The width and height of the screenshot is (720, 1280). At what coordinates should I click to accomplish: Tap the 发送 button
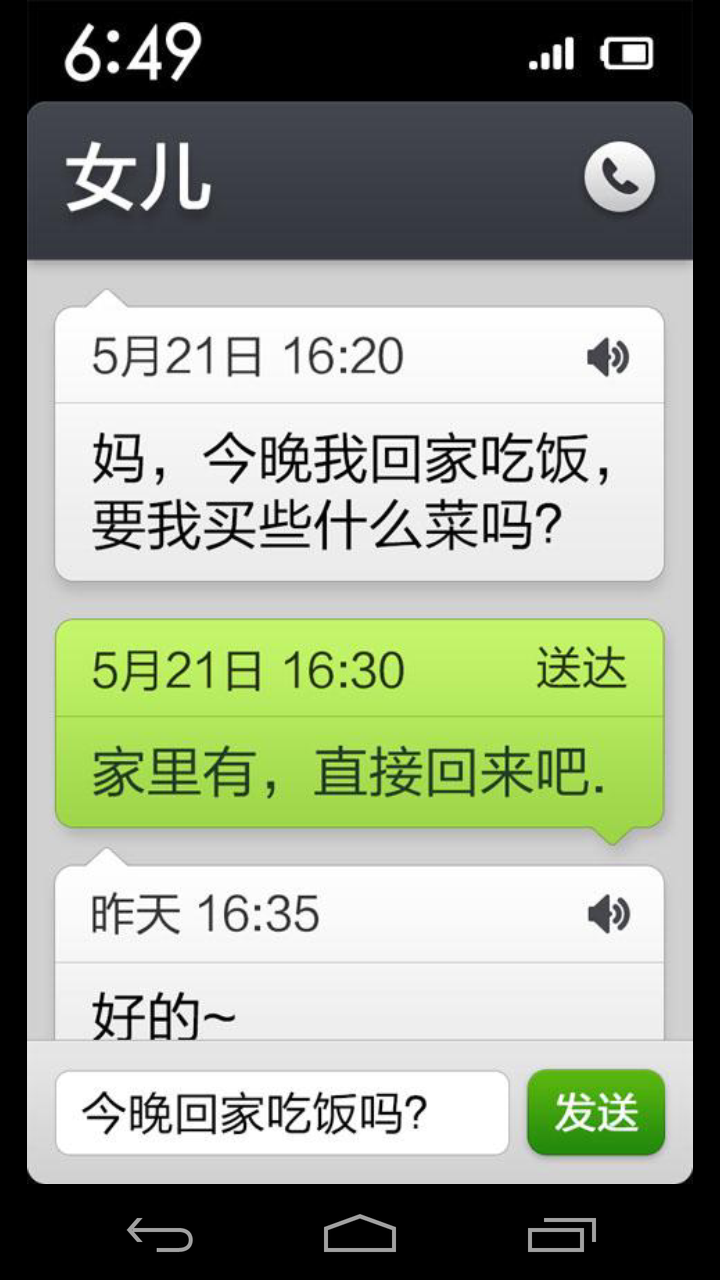tap(596, 1112)
